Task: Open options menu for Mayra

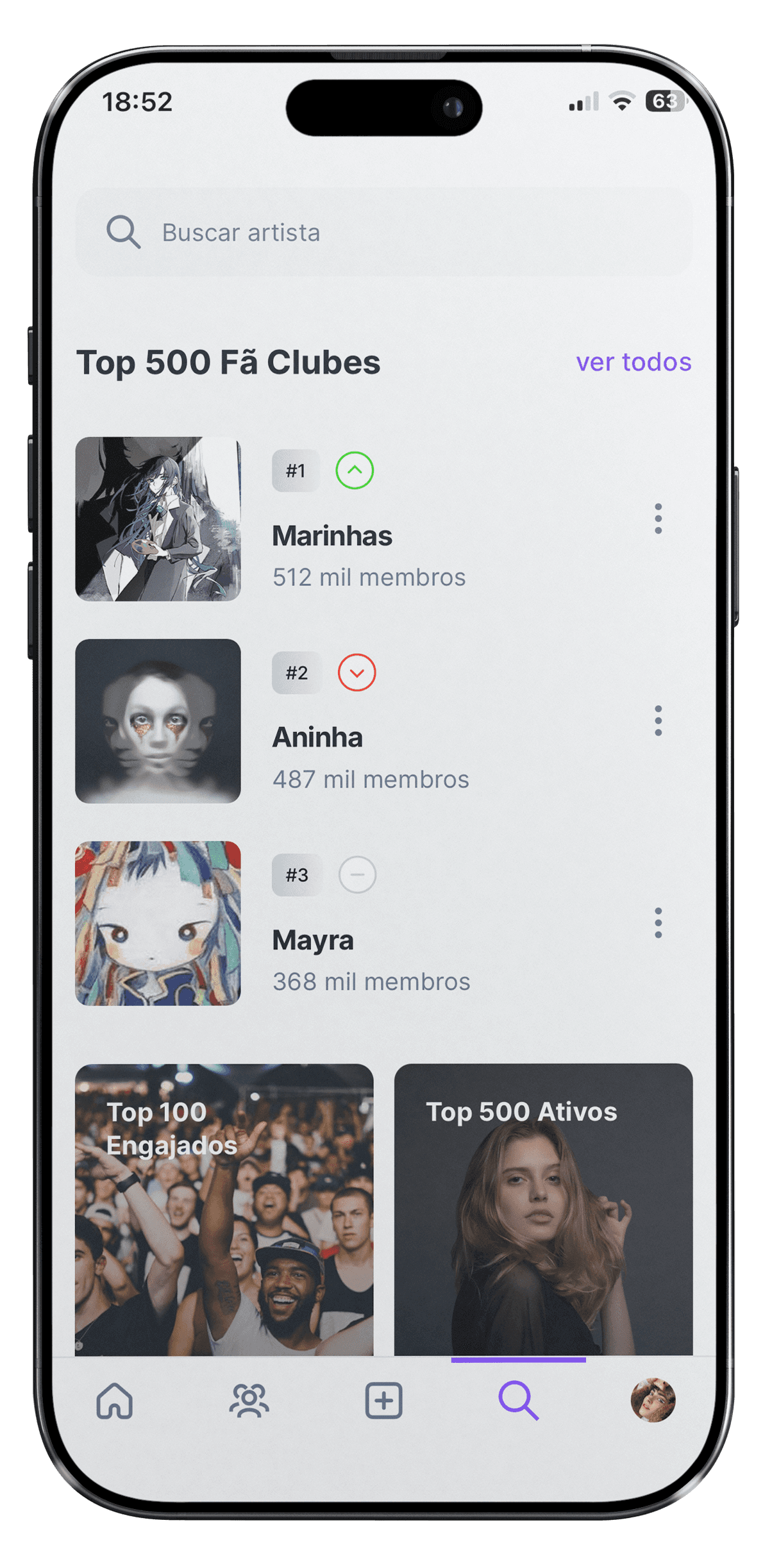Action: tap(658, 923)
